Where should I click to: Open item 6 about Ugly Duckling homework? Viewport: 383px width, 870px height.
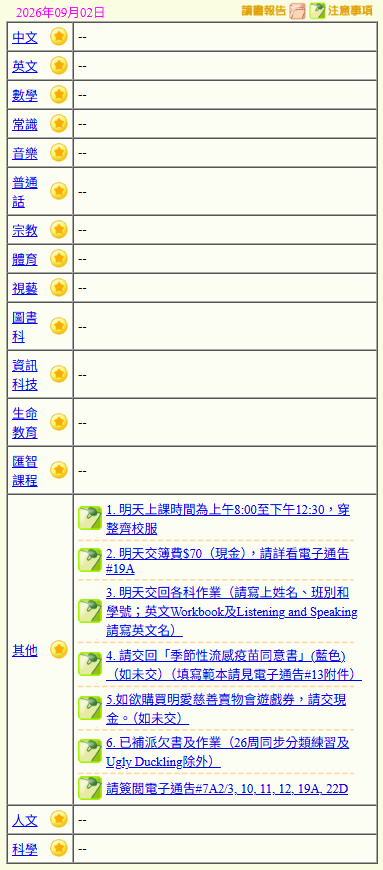[228, 752]
